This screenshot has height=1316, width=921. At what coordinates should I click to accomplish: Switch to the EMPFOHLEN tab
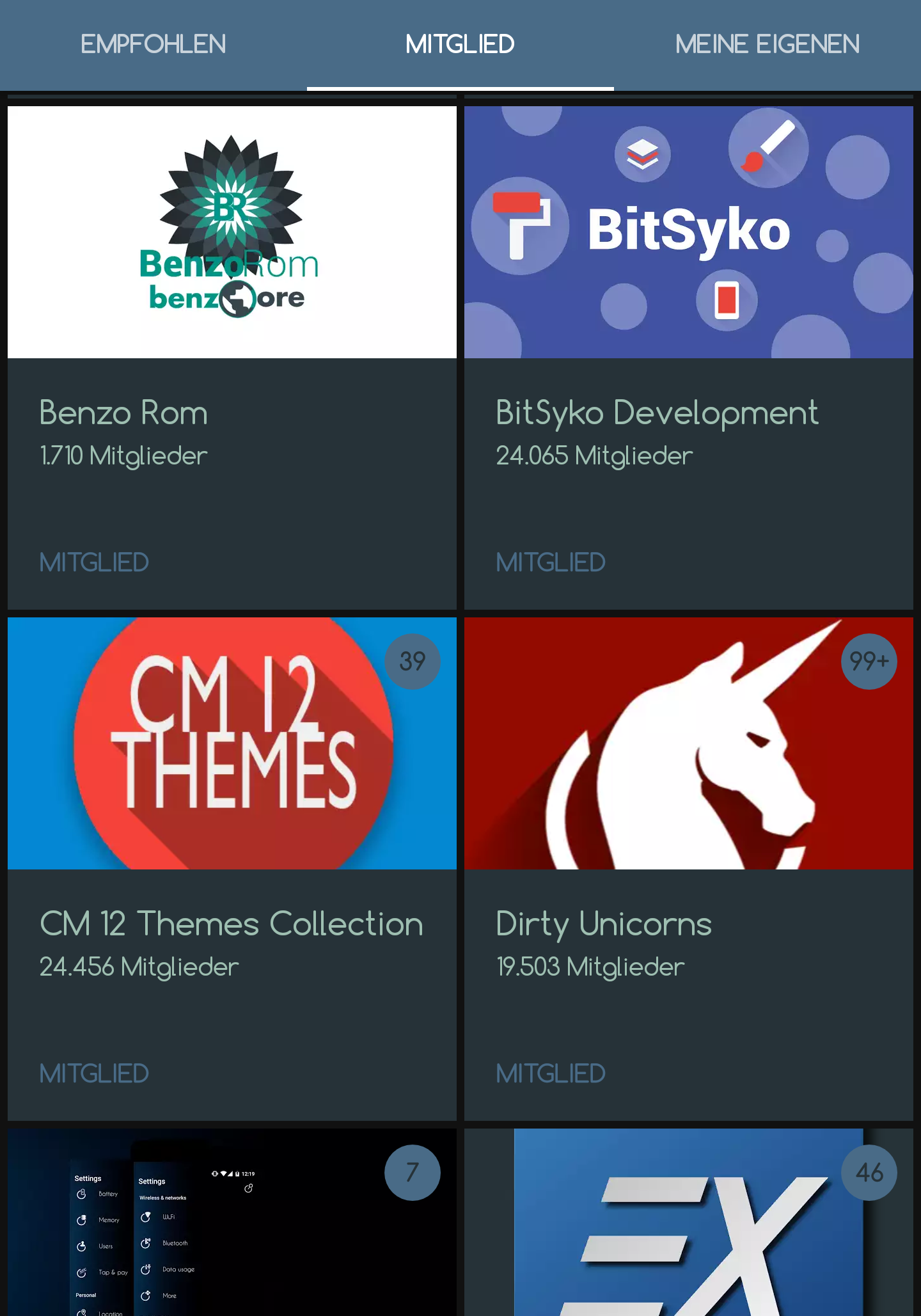click(x=153, y=45)
